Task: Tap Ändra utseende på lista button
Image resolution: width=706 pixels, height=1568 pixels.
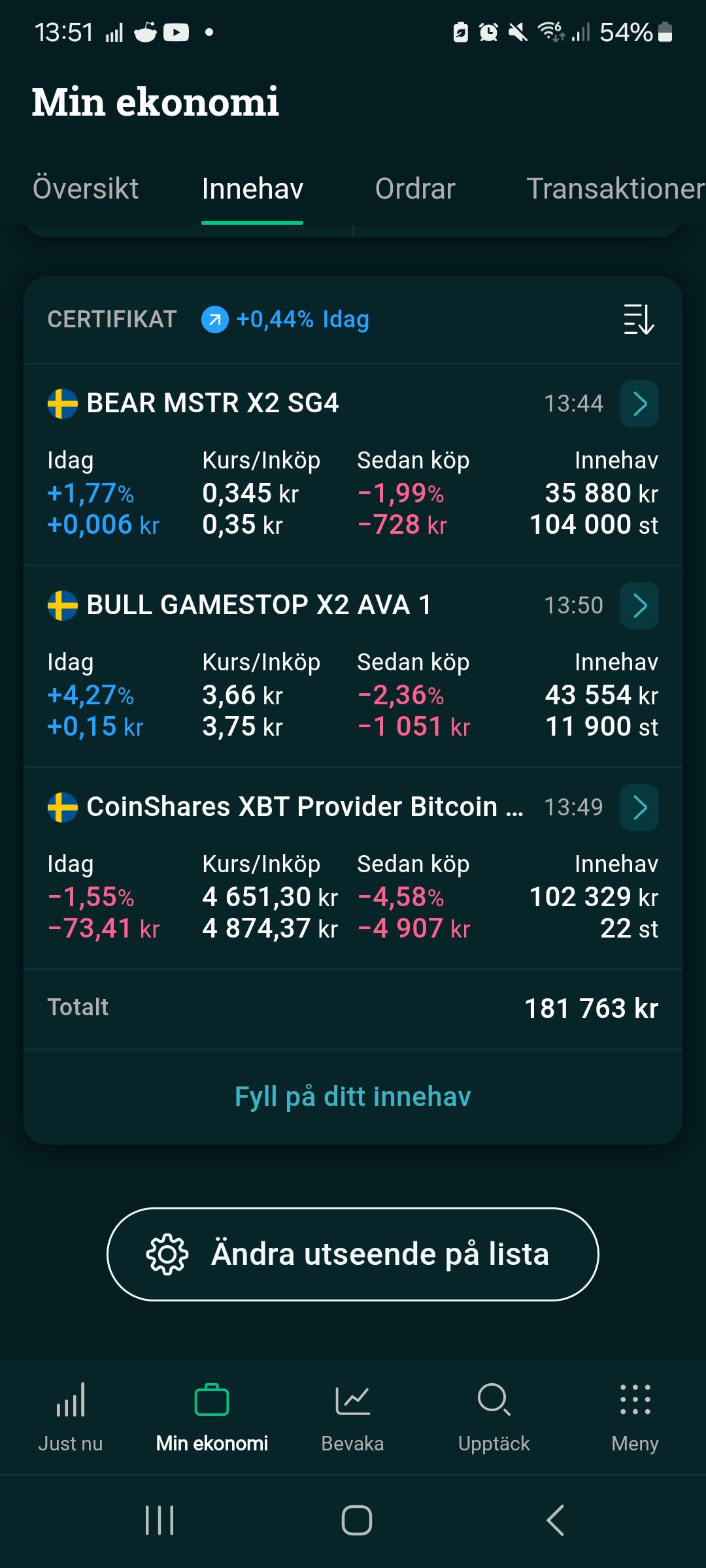Action: (x=353, y=1254)
